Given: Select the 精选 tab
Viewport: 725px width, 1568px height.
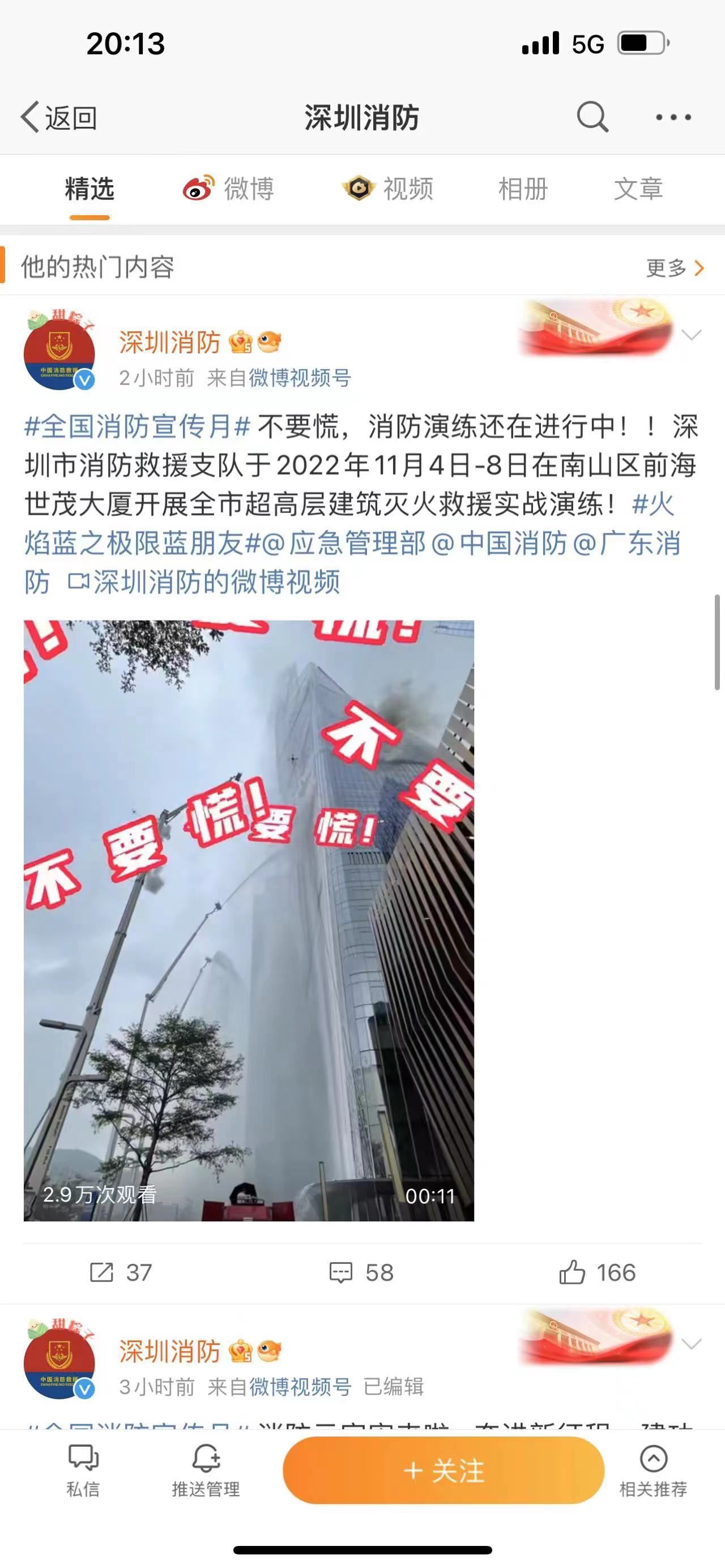Looking at the screenshot, I should point(89,189).
